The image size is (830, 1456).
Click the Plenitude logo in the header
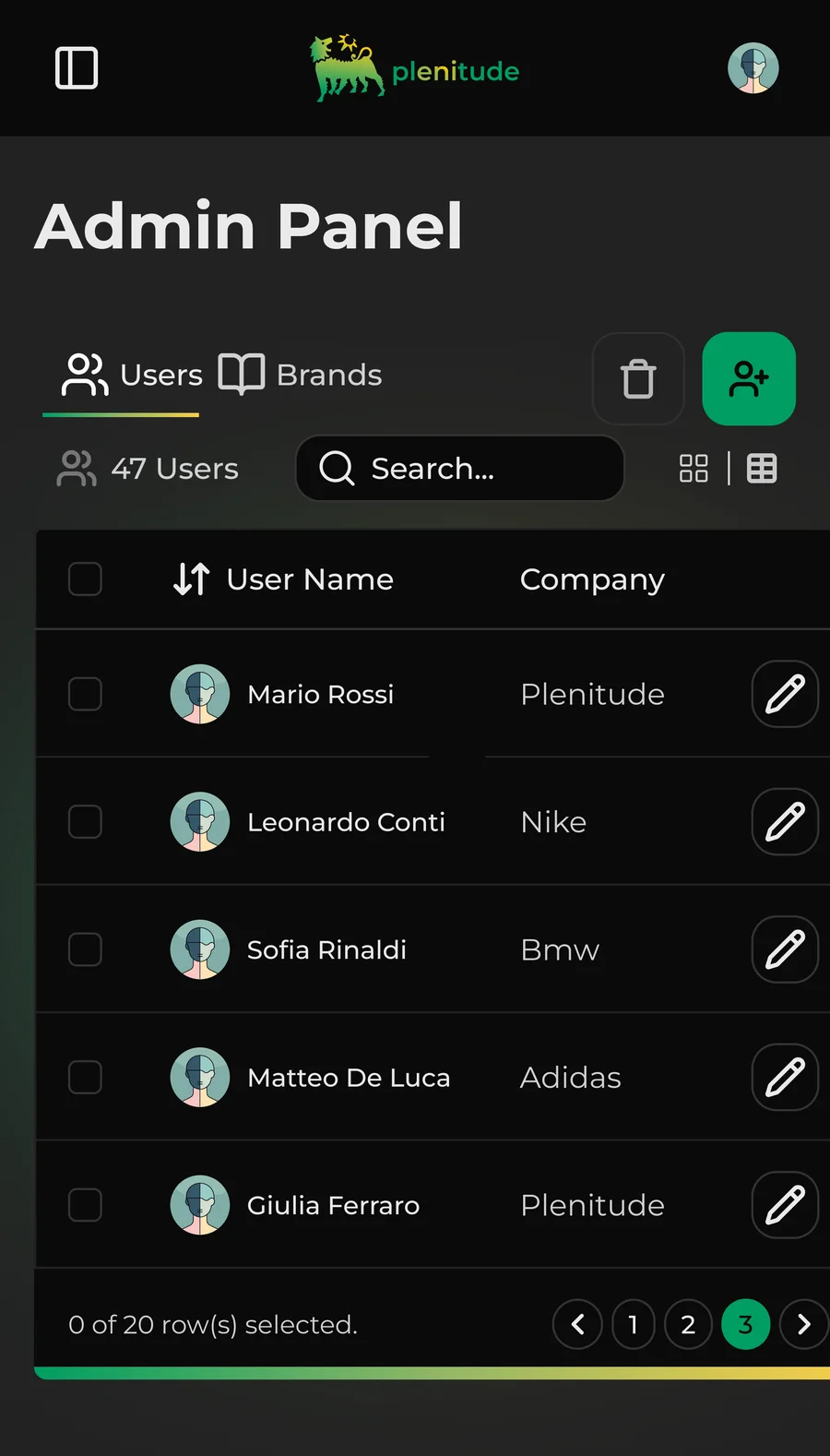pyautogui.click(x=415, y=67)
